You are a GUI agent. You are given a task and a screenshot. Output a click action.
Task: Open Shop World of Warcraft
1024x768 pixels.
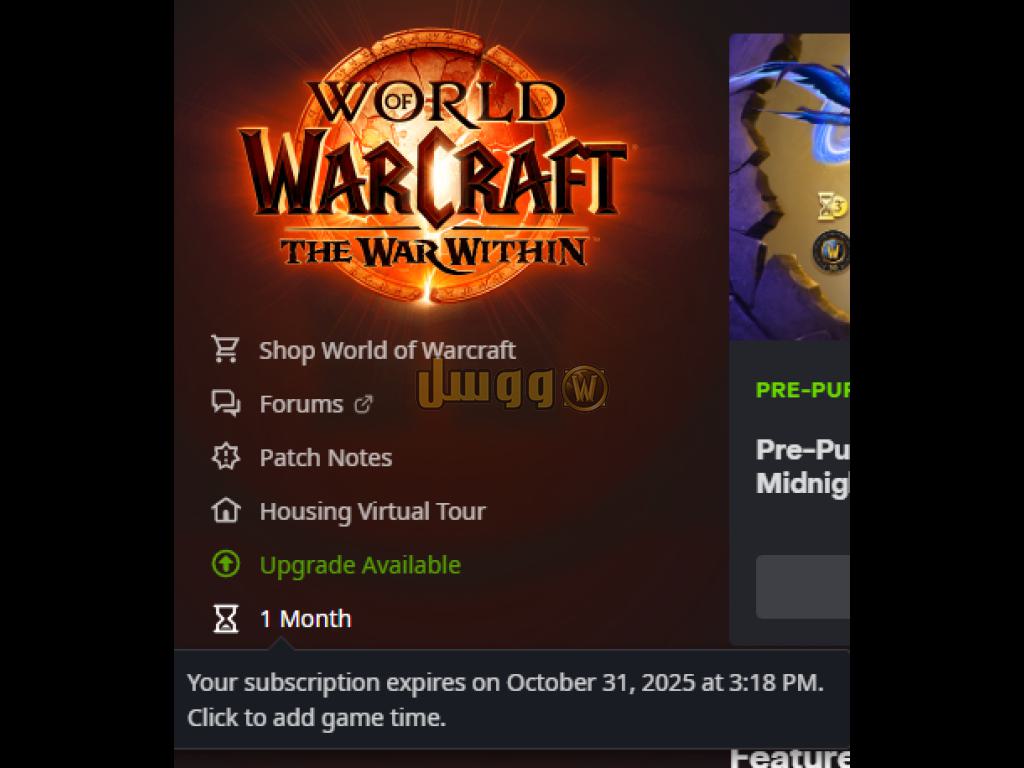(386, 351)
